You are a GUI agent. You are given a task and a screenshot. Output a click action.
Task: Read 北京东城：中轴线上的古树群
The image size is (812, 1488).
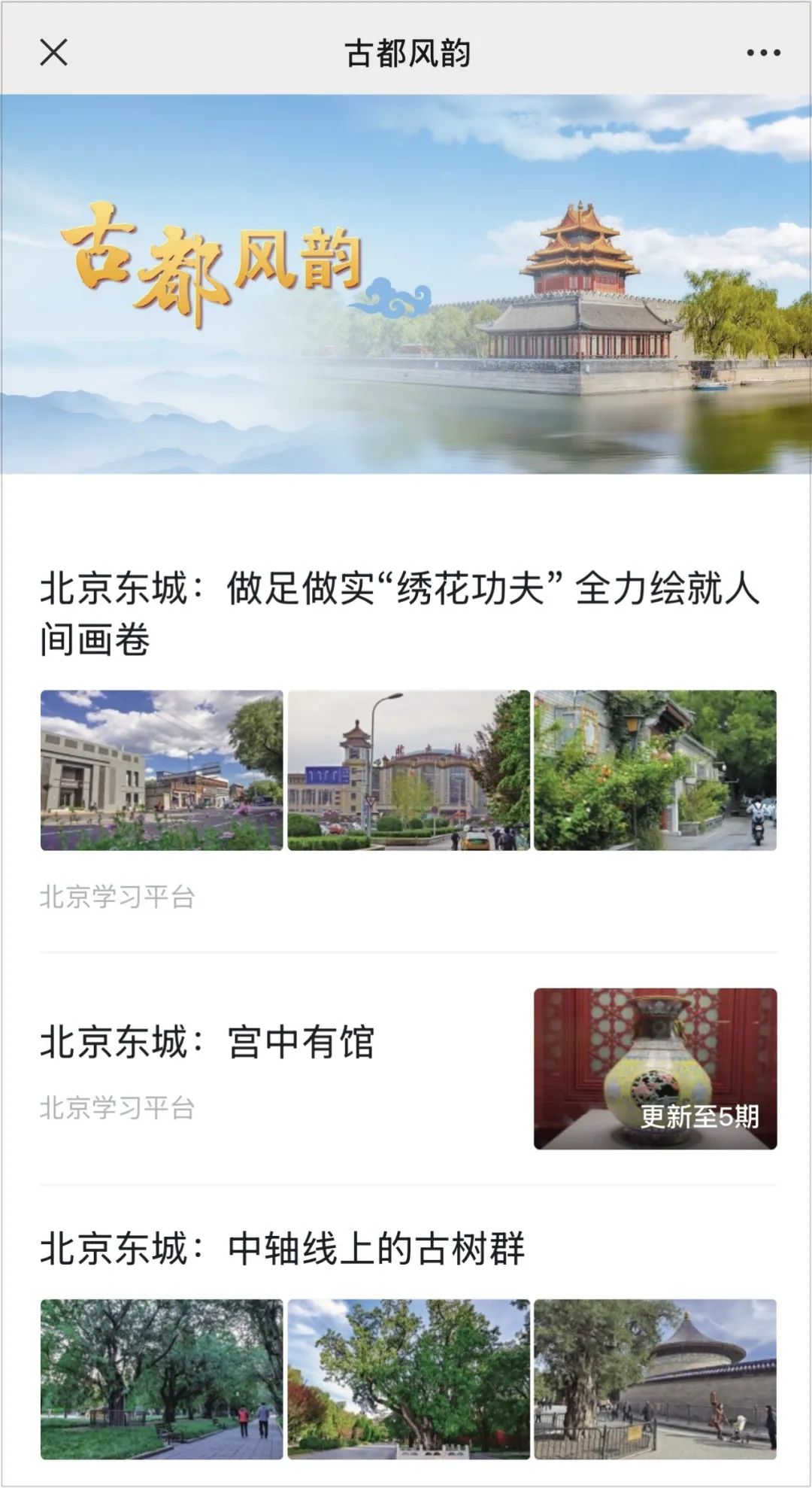(x=283, y=1249)
